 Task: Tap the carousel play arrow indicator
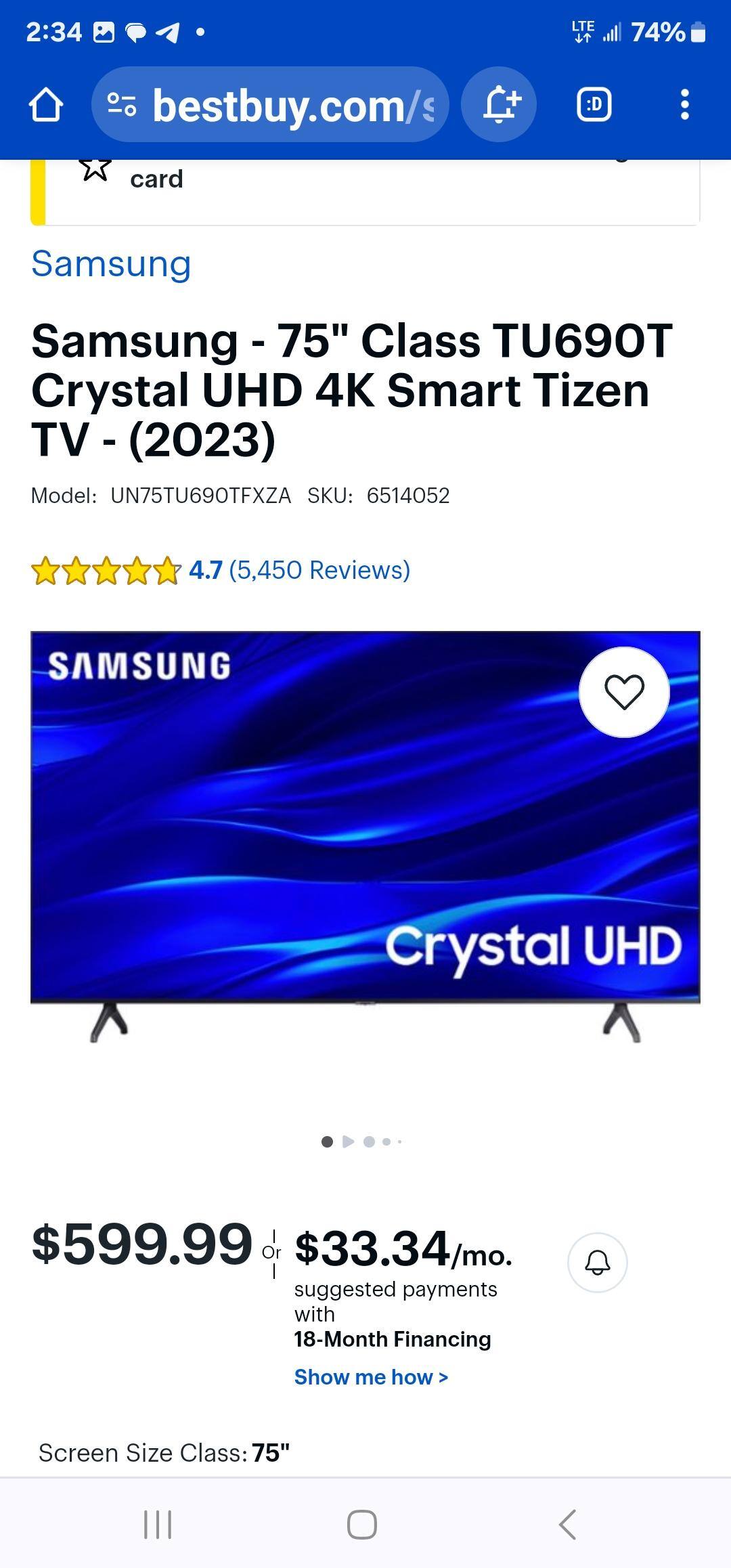[347, 1141]
